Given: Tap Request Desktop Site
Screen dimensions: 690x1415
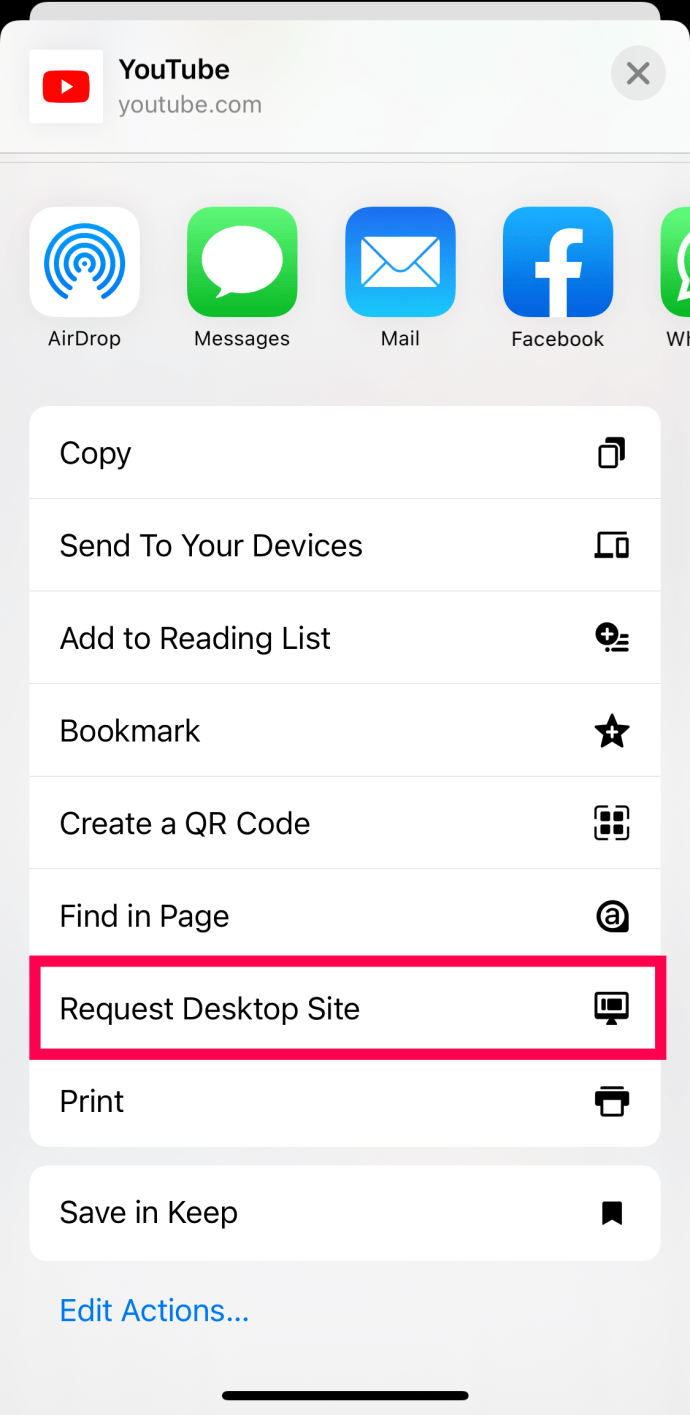Looking at the screenshot, I should click(345, 1008).
